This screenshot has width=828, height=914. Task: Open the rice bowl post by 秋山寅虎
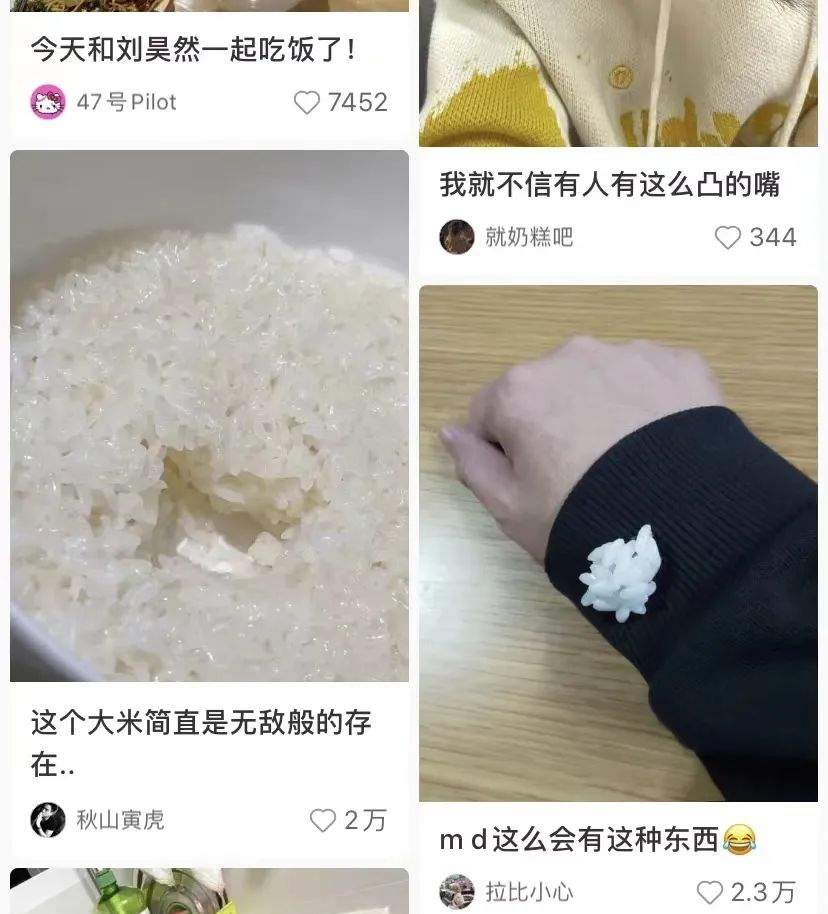coord(209,415)
